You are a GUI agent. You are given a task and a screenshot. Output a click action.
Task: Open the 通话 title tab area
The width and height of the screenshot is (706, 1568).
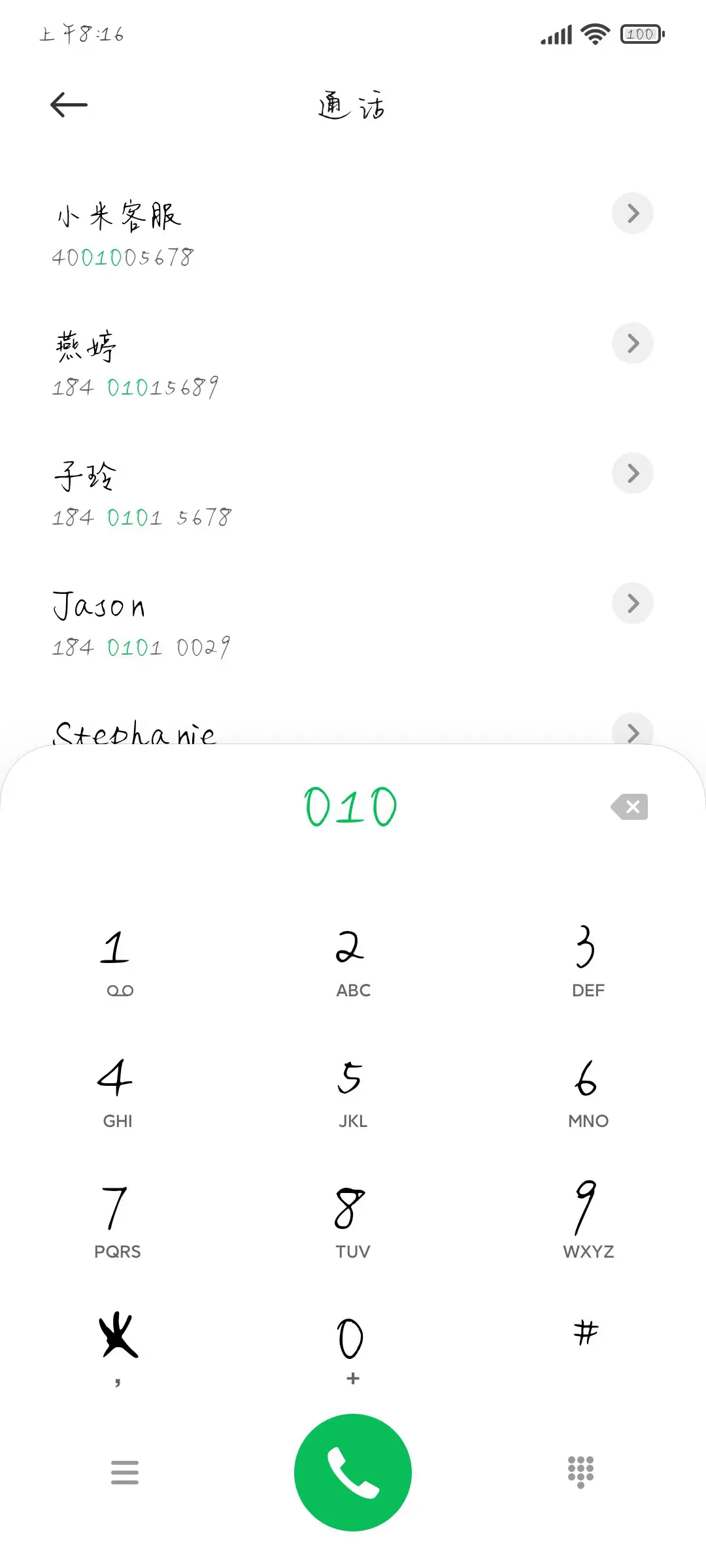coord(351,105)
